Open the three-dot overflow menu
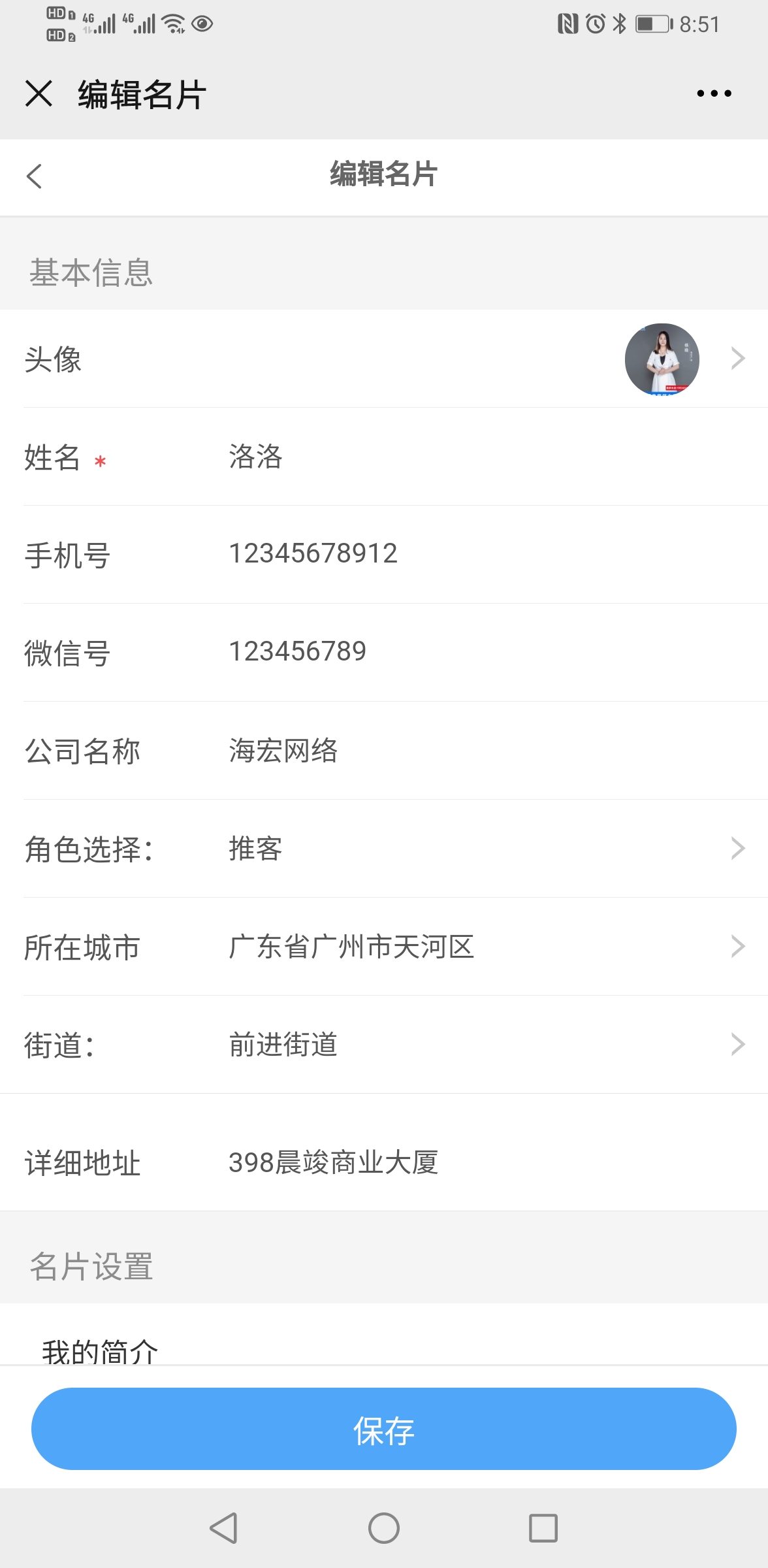This screenshot has width=768, height=1568. click(714, 93)
